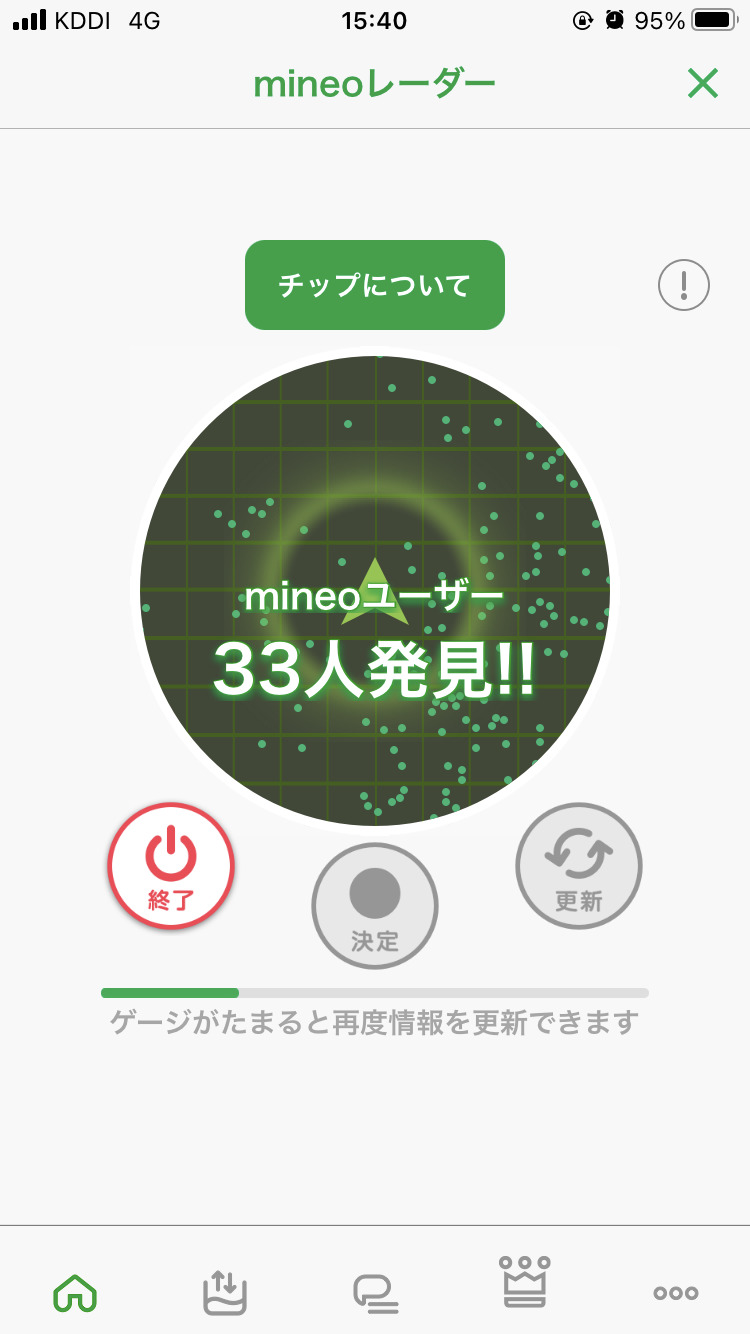Tap the 決定 button
This screenshot has height=1334, width=750.
[x=375, y=906]
